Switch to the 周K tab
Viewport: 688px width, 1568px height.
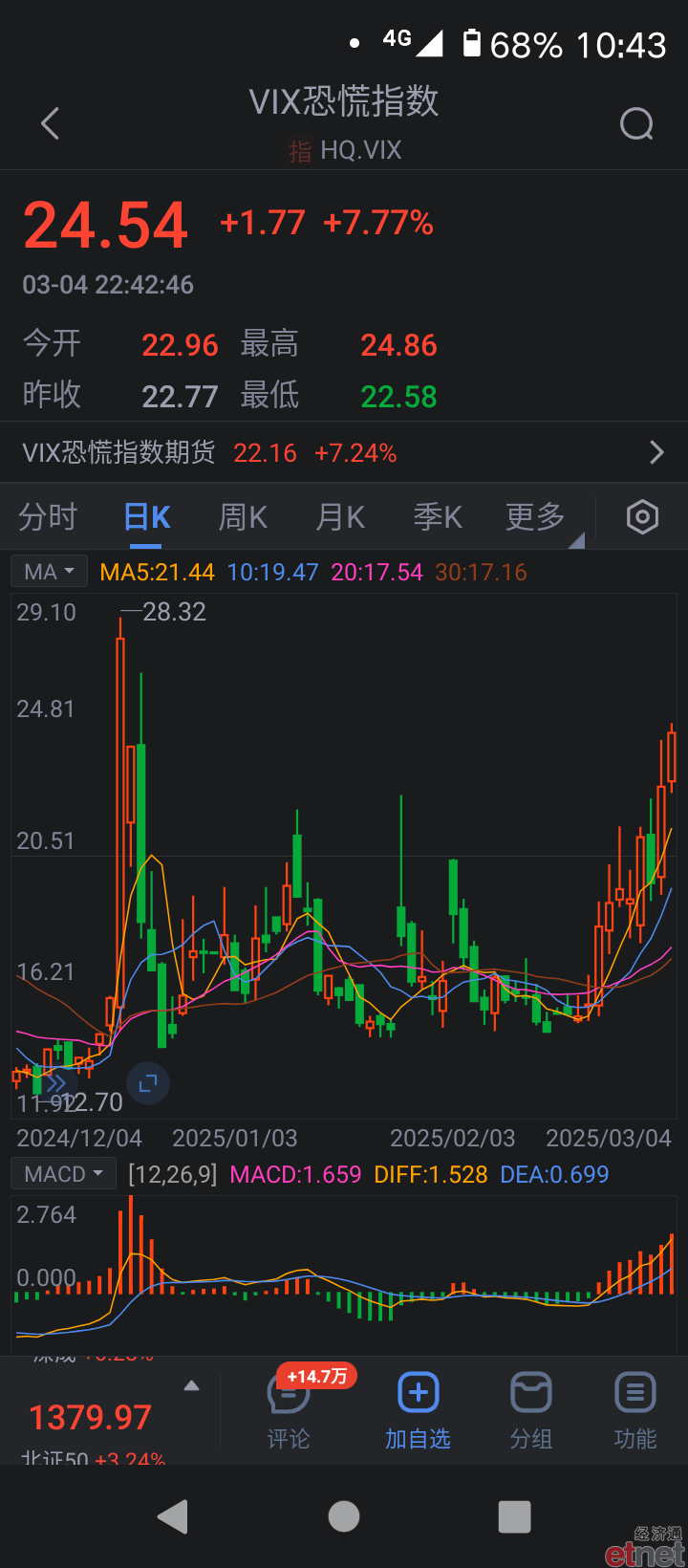point(243,517)
